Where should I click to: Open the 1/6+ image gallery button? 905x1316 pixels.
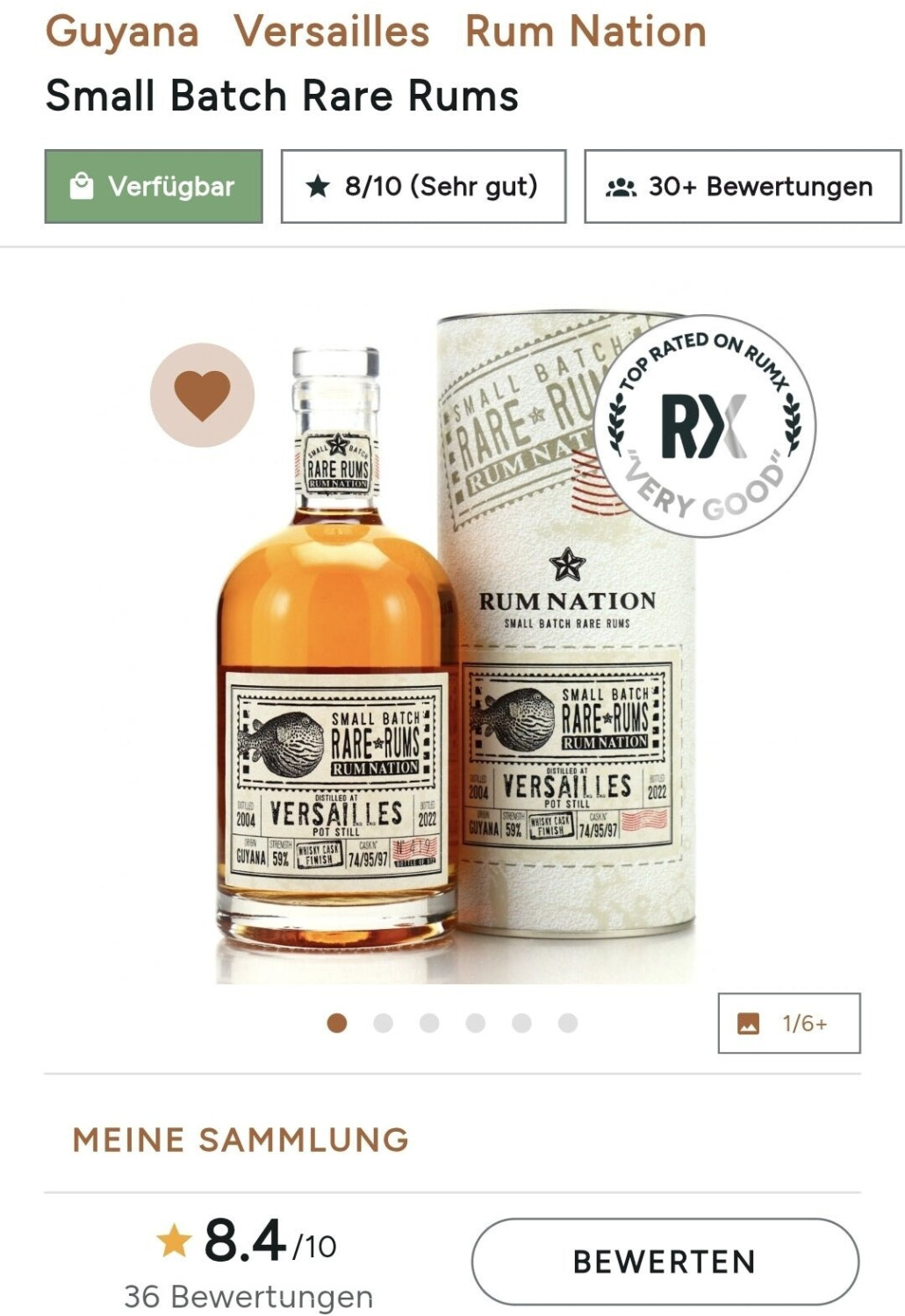pos(788,1023)
